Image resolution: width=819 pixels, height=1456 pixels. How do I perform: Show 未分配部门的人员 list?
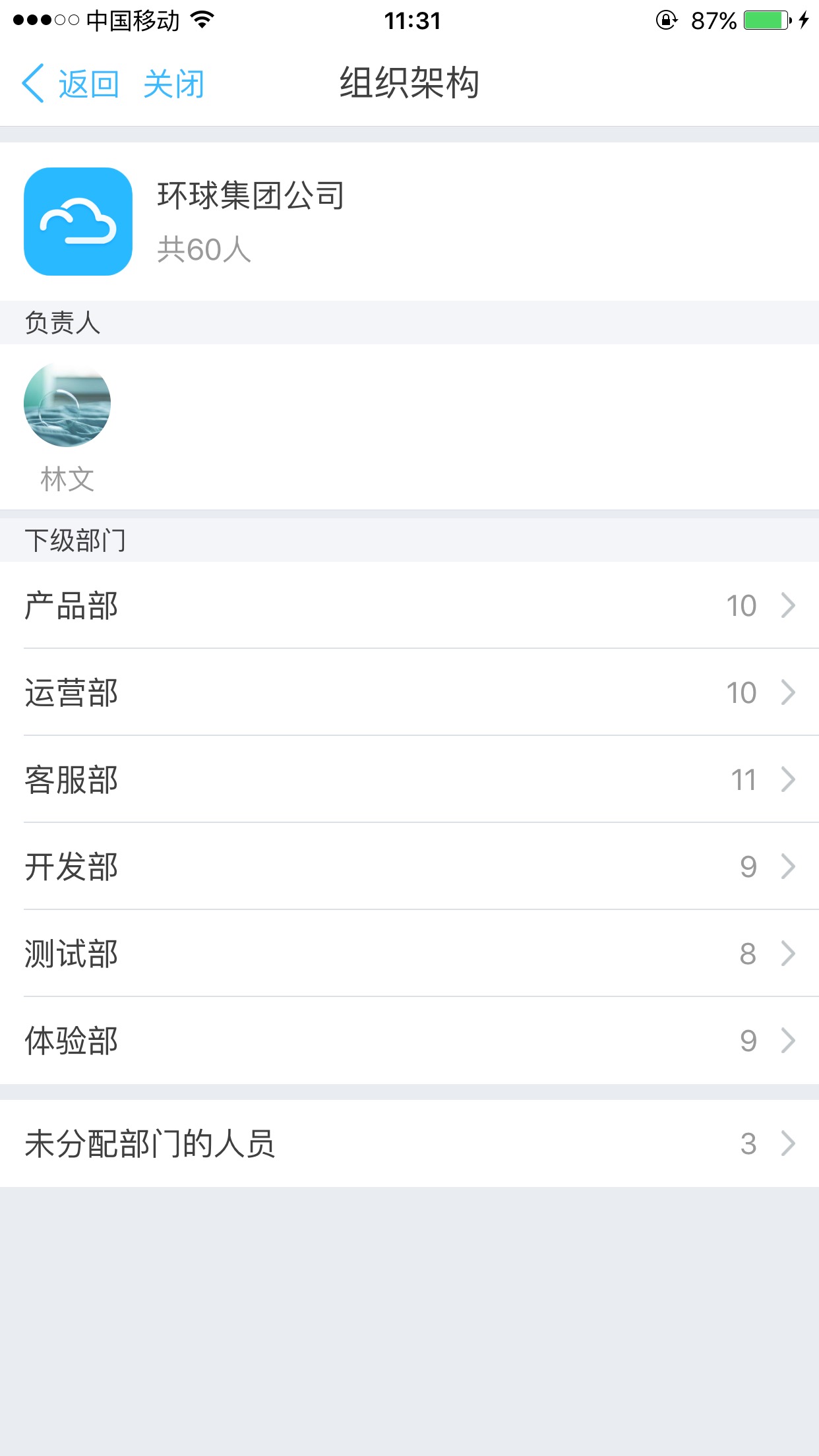tap(409, 1143)
